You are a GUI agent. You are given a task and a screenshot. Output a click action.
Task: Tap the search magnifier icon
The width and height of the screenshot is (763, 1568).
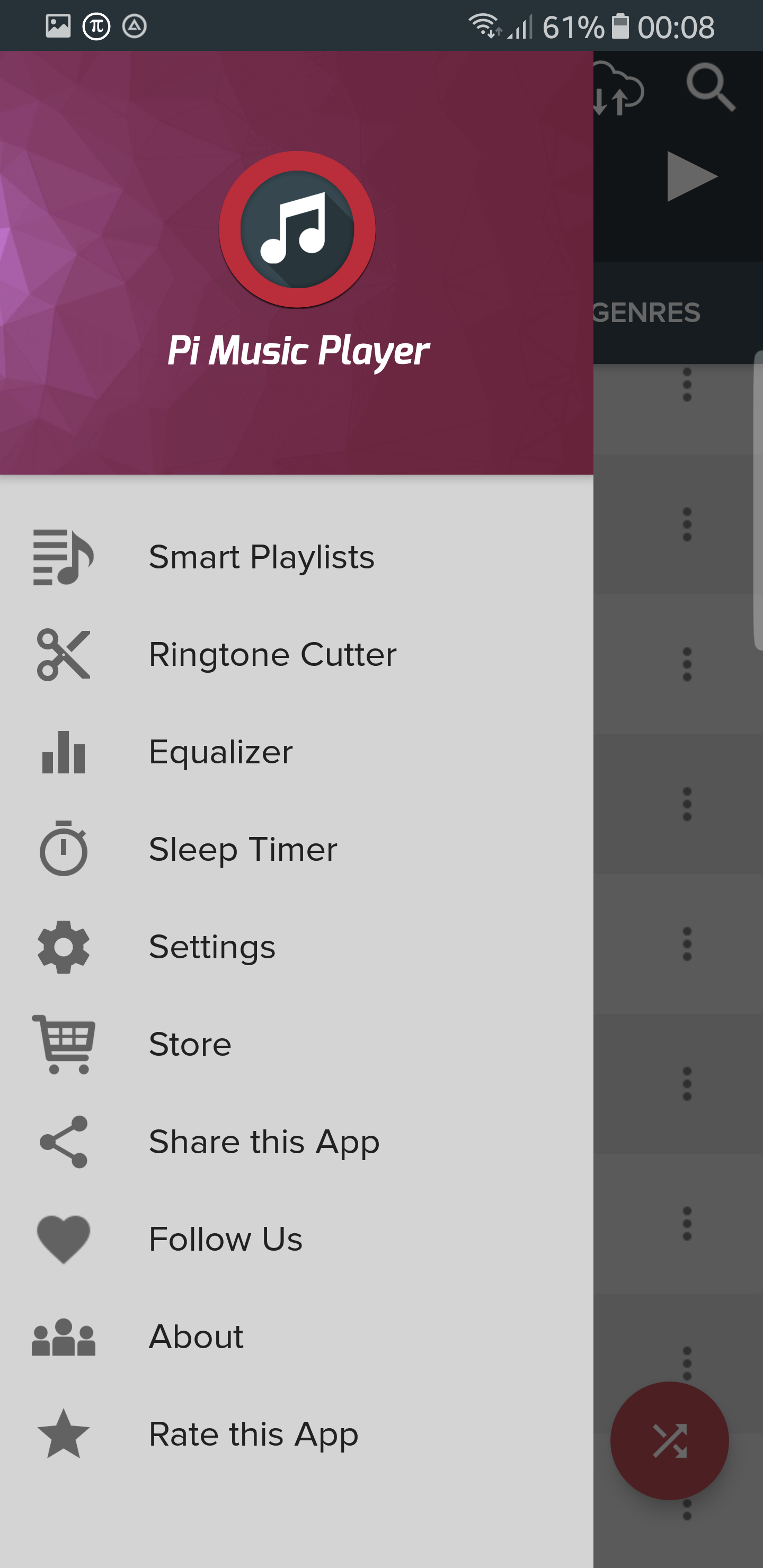(711, 87)
